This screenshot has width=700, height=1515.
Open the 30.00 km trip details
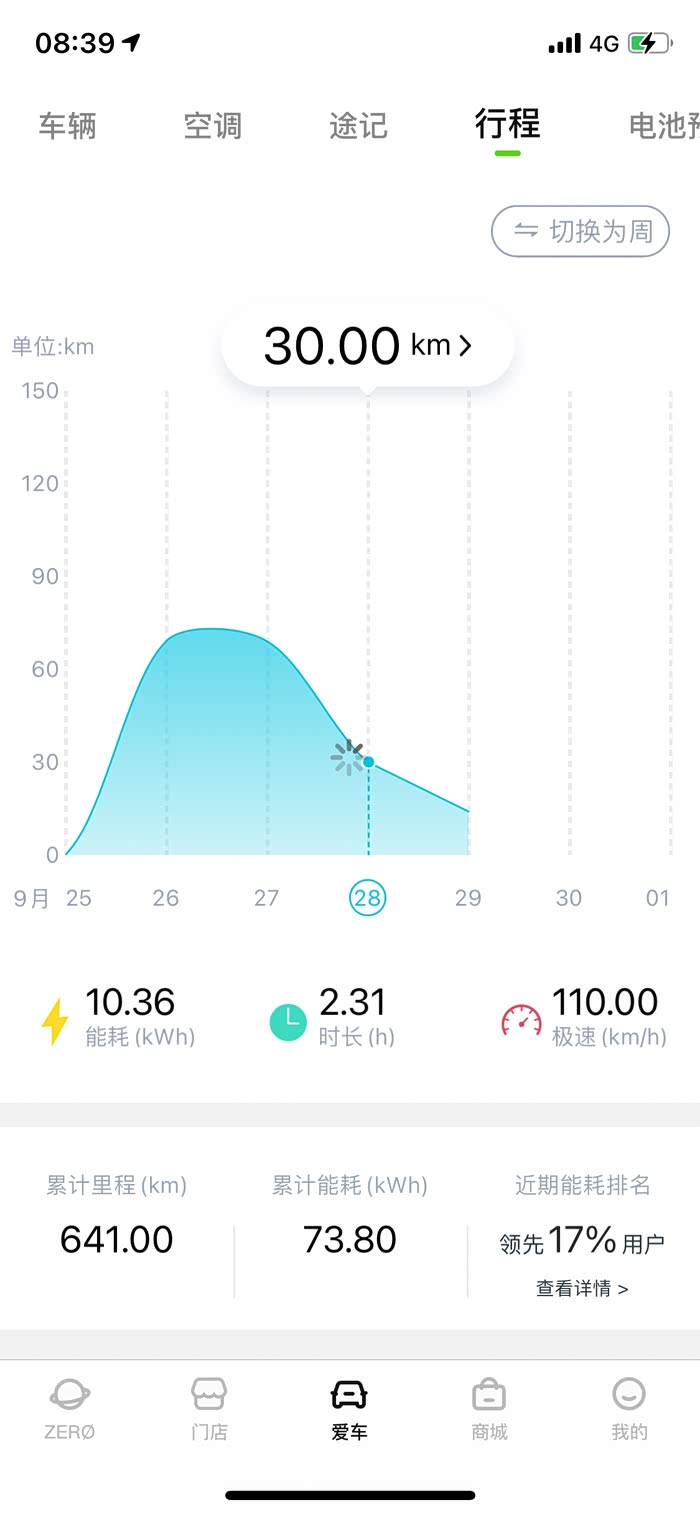coord(367,346)
